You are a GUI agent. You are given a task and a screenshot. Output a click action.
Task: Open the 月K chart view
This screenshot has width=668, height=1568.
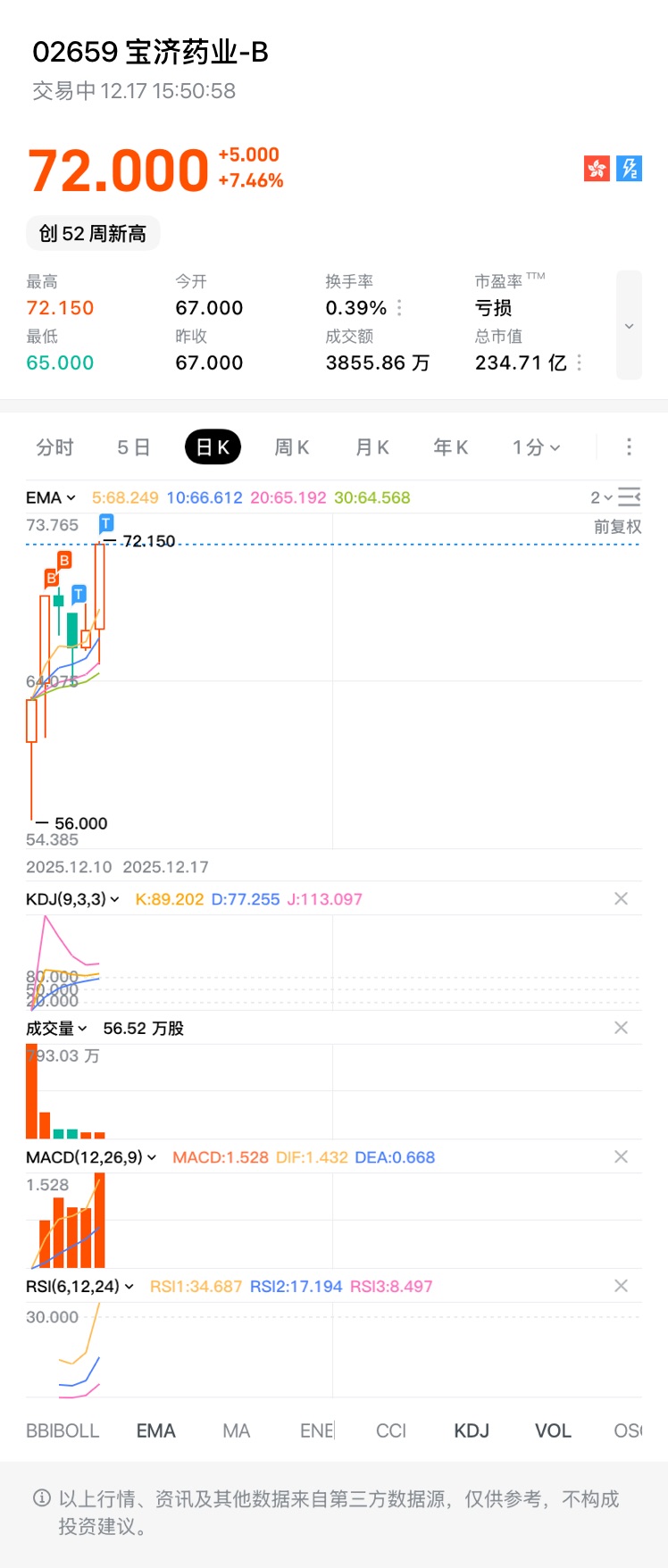coord(372,447)
